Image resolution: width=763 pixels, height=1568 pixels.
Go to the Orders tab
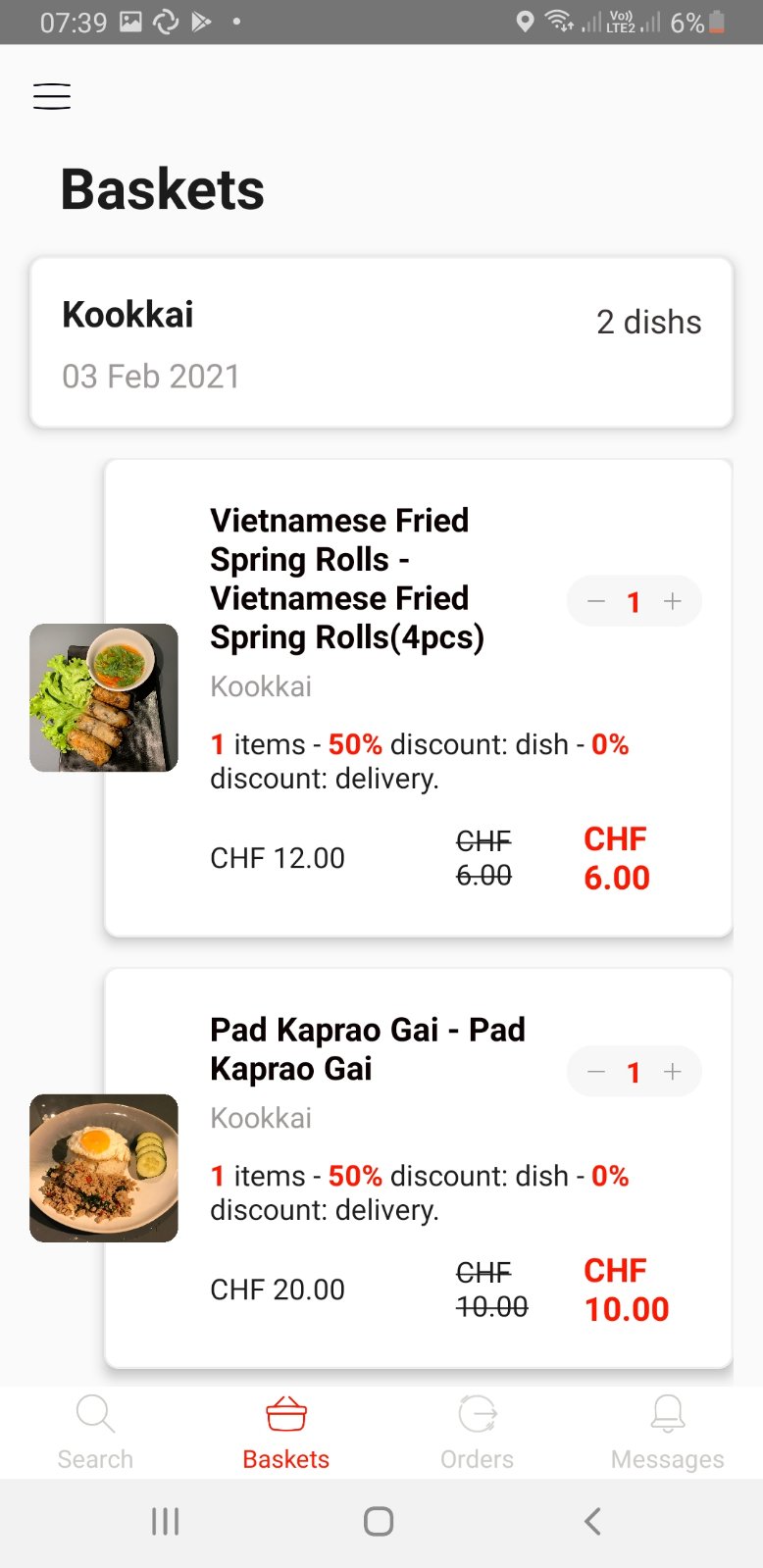tap(477, 1433)
